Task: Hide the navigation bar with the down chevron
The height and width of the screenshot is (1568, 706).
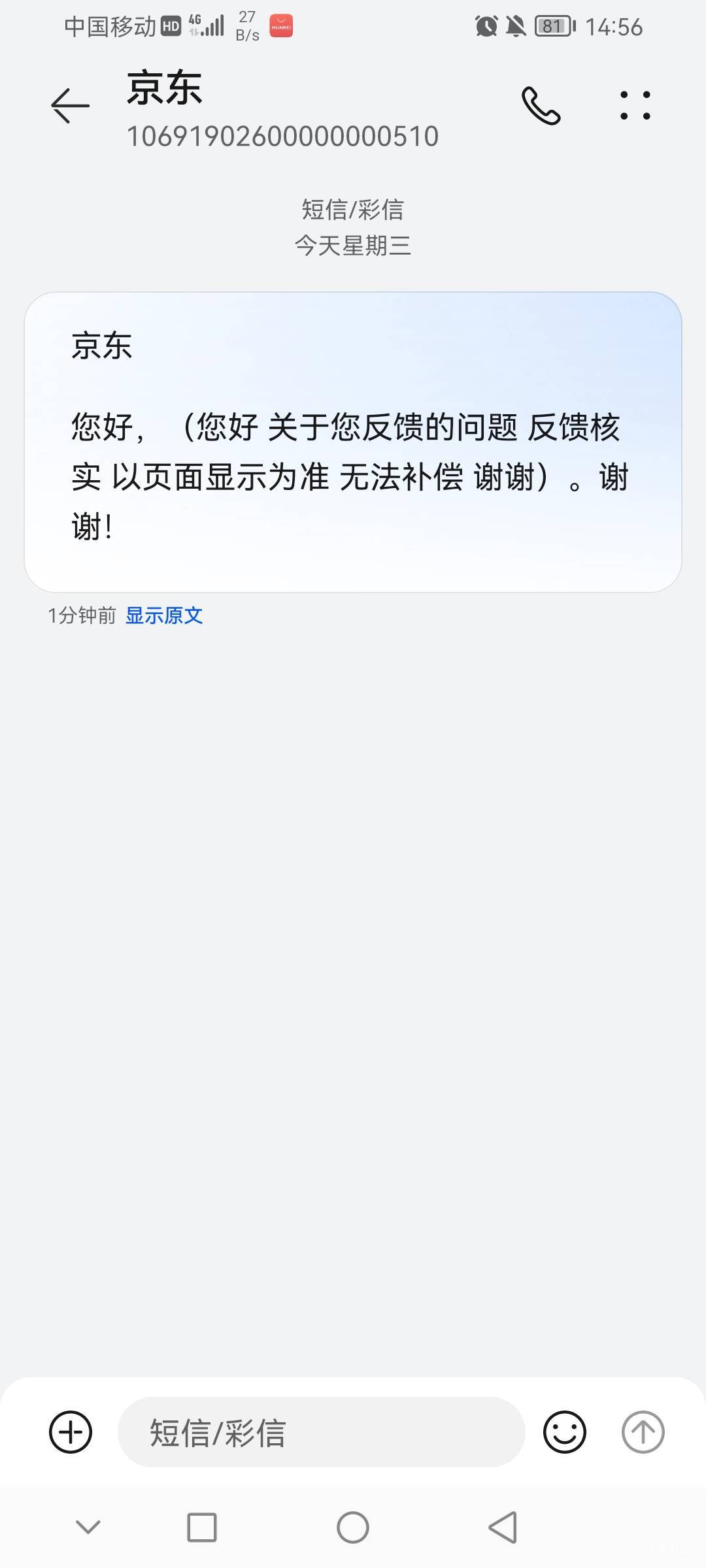Action: [x=88, y=1527]
